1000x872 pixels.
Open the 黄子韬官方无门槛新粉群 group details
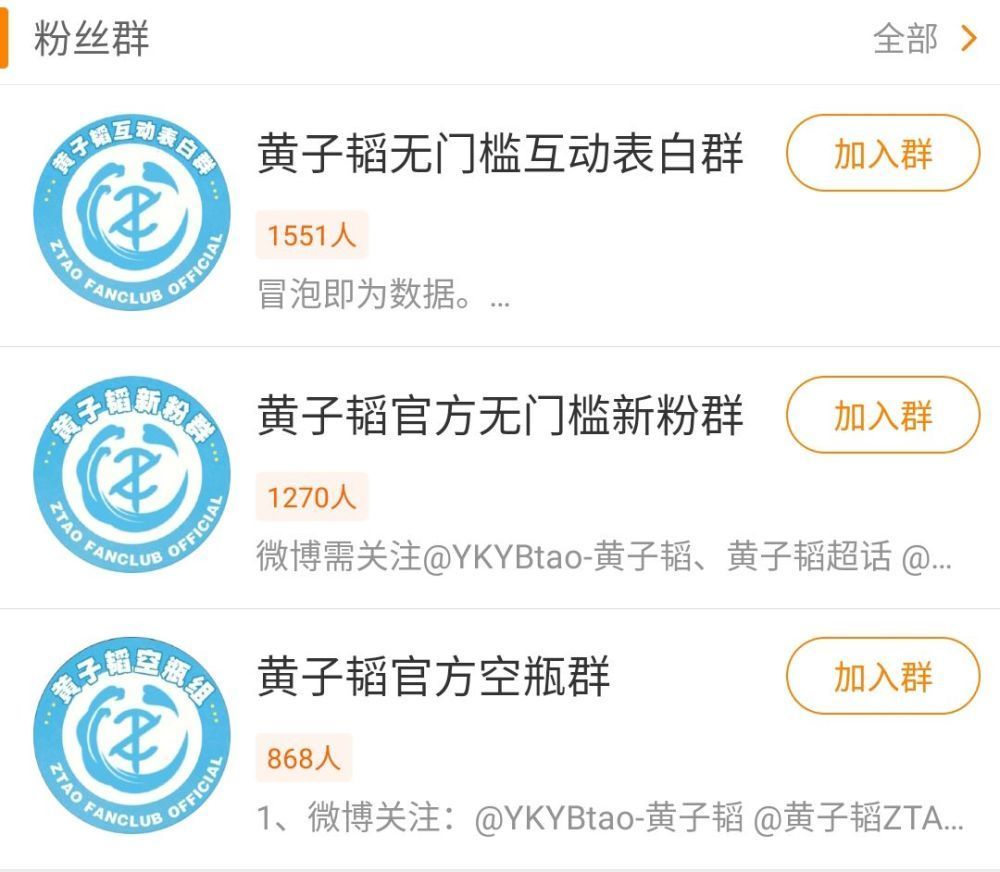(x=500, y=417)
